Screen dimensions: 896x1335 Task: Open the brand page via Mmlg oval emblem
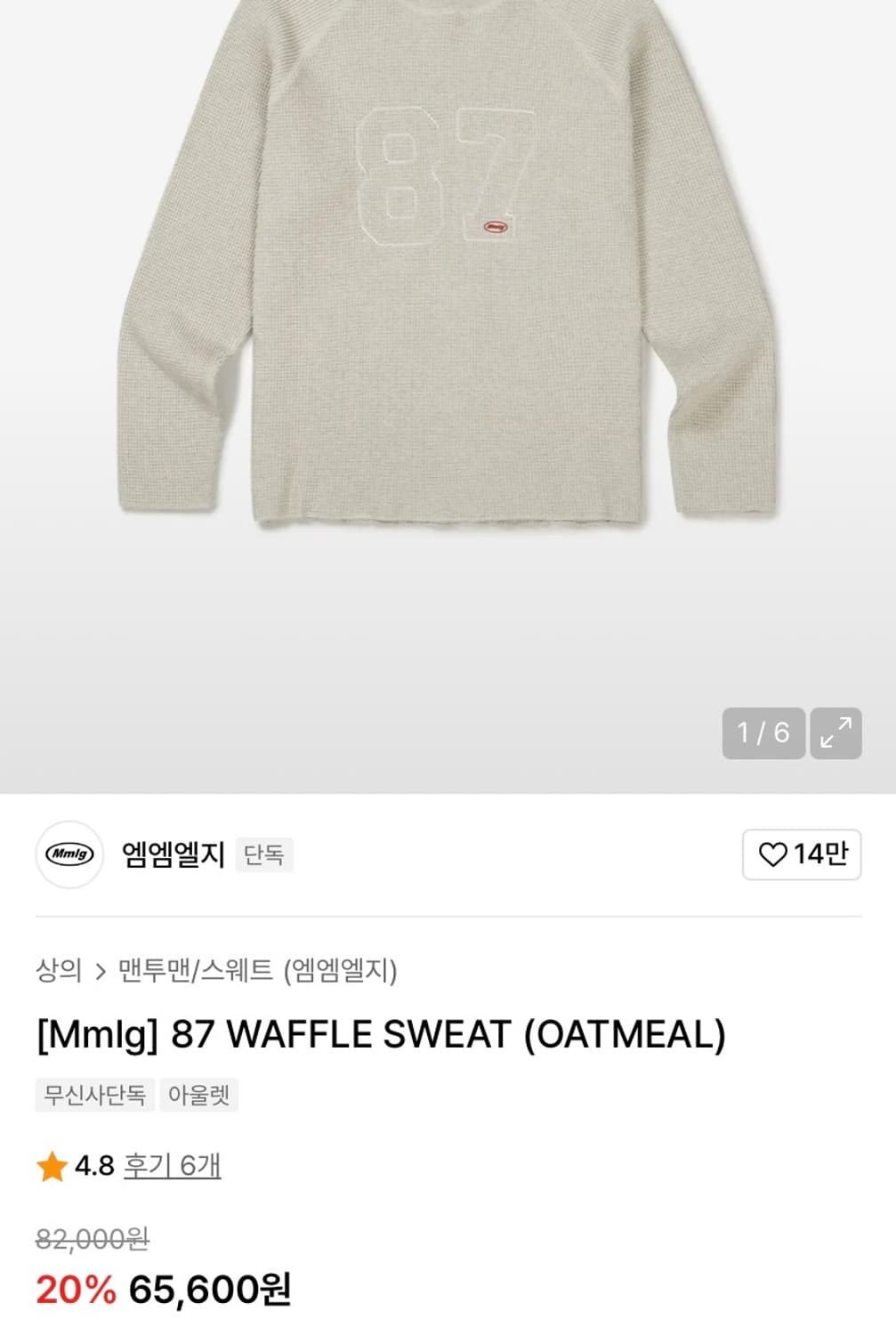click(72, 853)
